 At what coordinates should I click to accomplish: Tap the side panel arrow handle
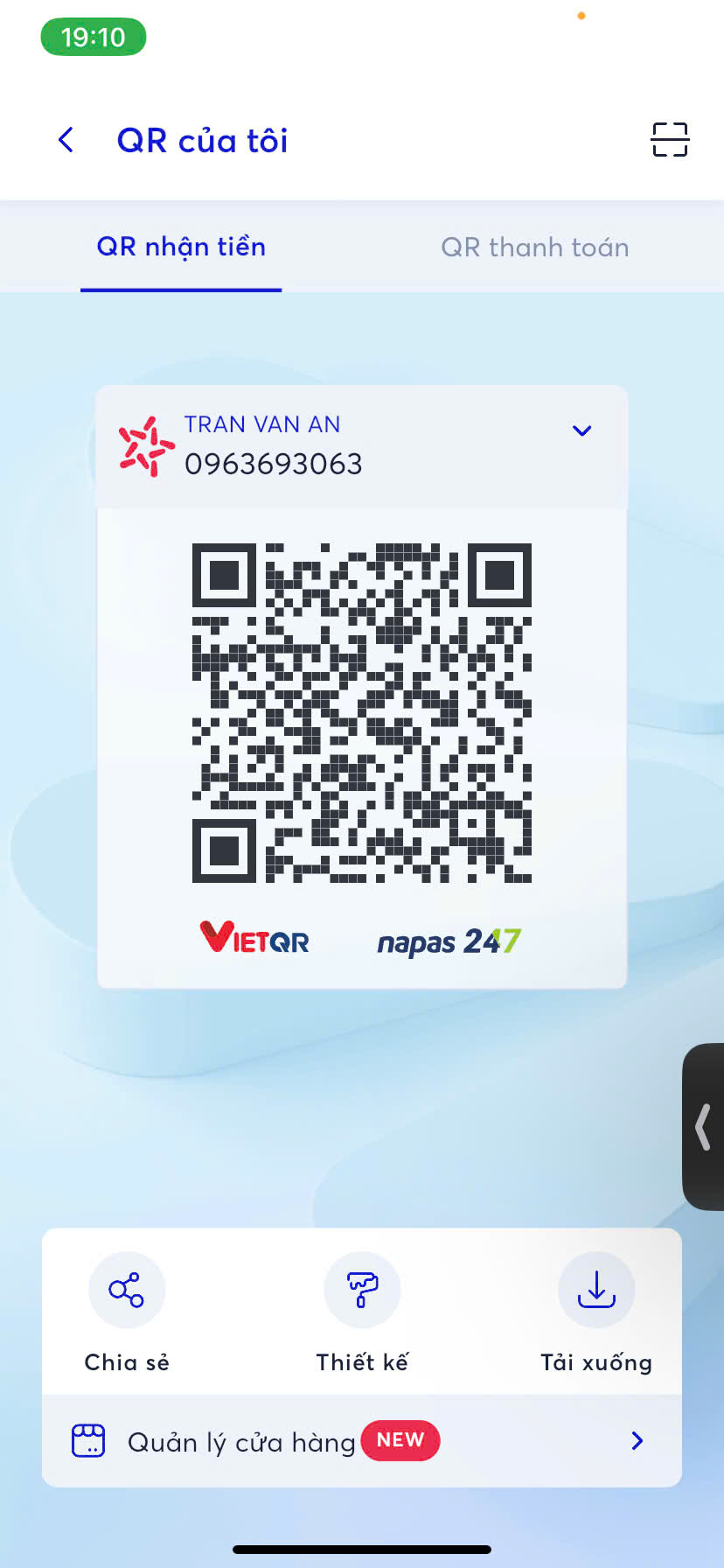click(703, 1126)
